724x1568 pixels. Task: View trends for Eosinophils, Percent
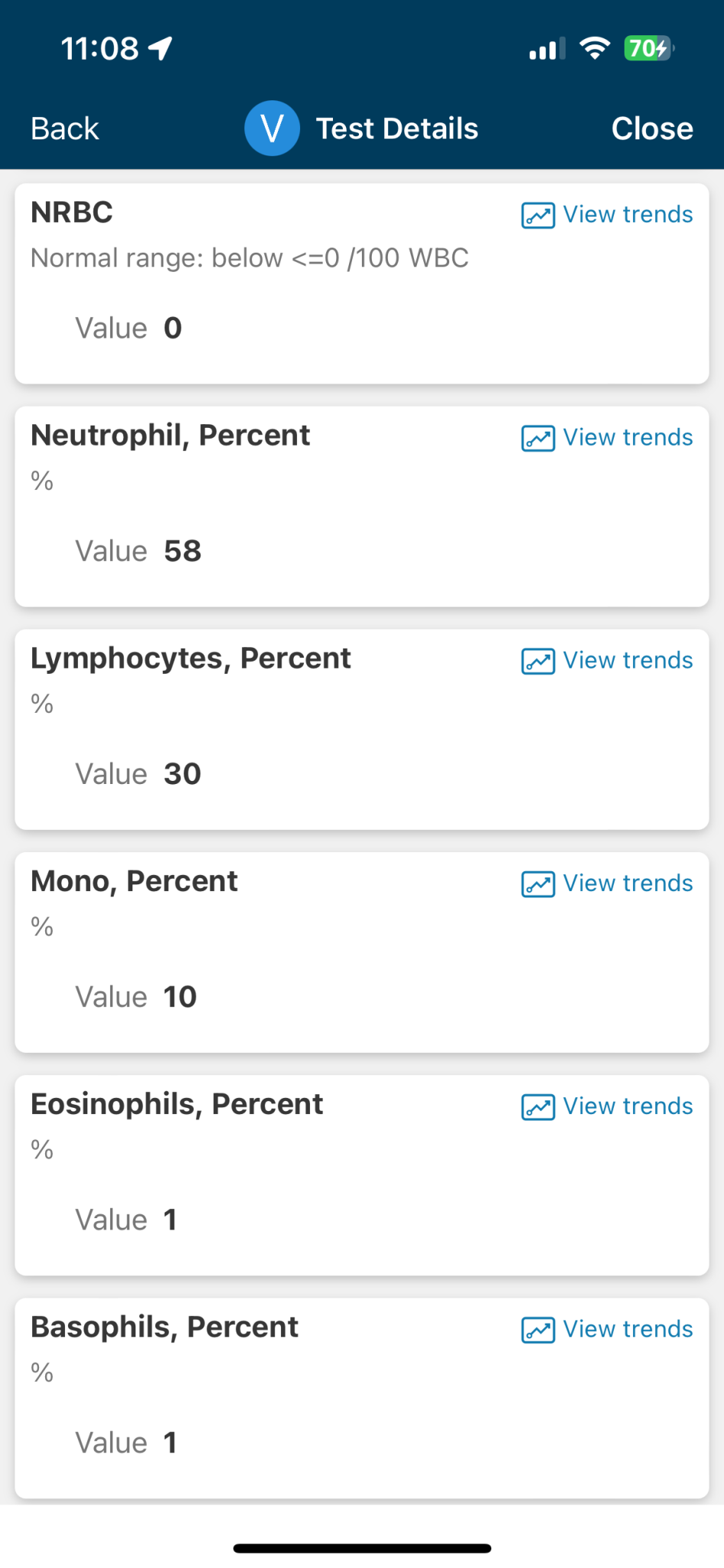[607, 1106]
